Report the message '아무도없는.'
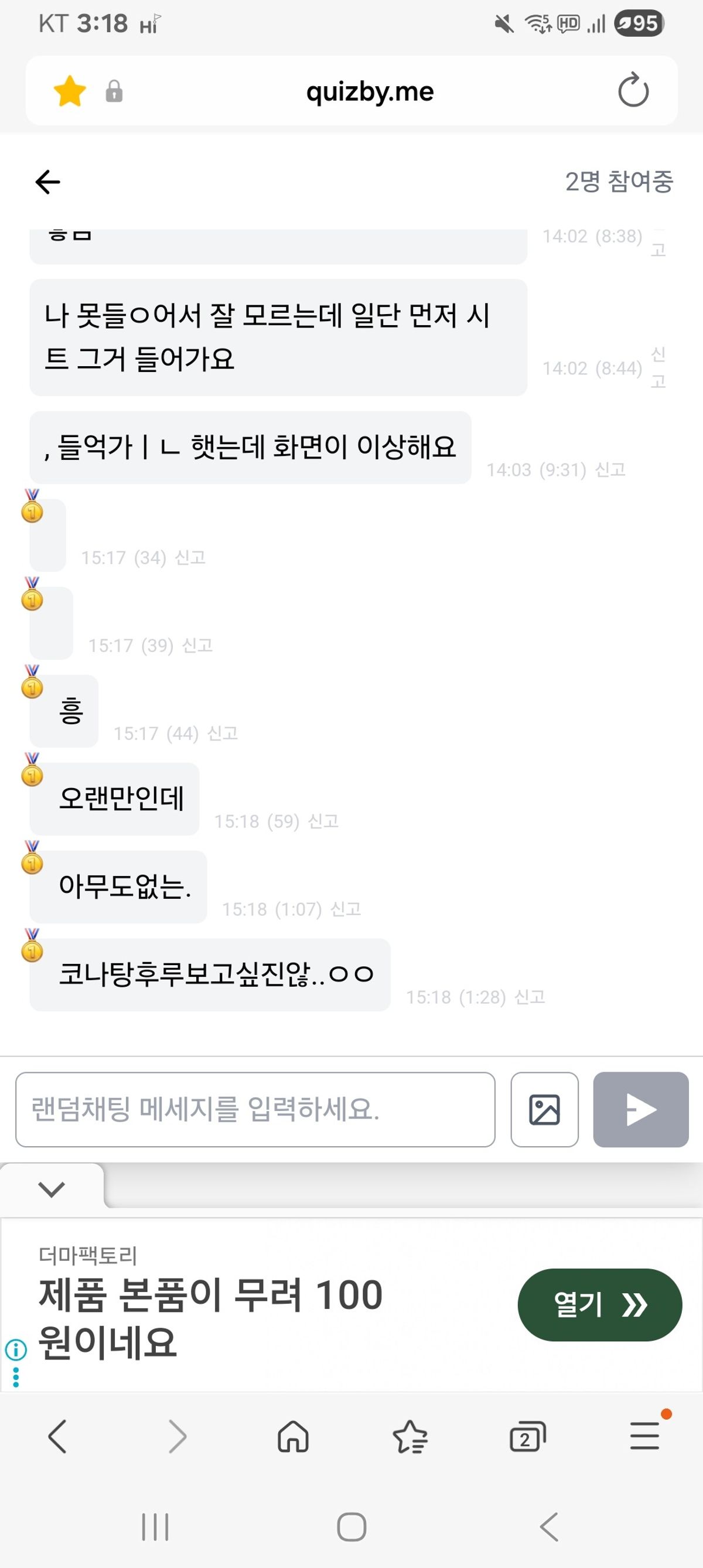Viewport: 703px width, 1568px height. tap(345, 909)
